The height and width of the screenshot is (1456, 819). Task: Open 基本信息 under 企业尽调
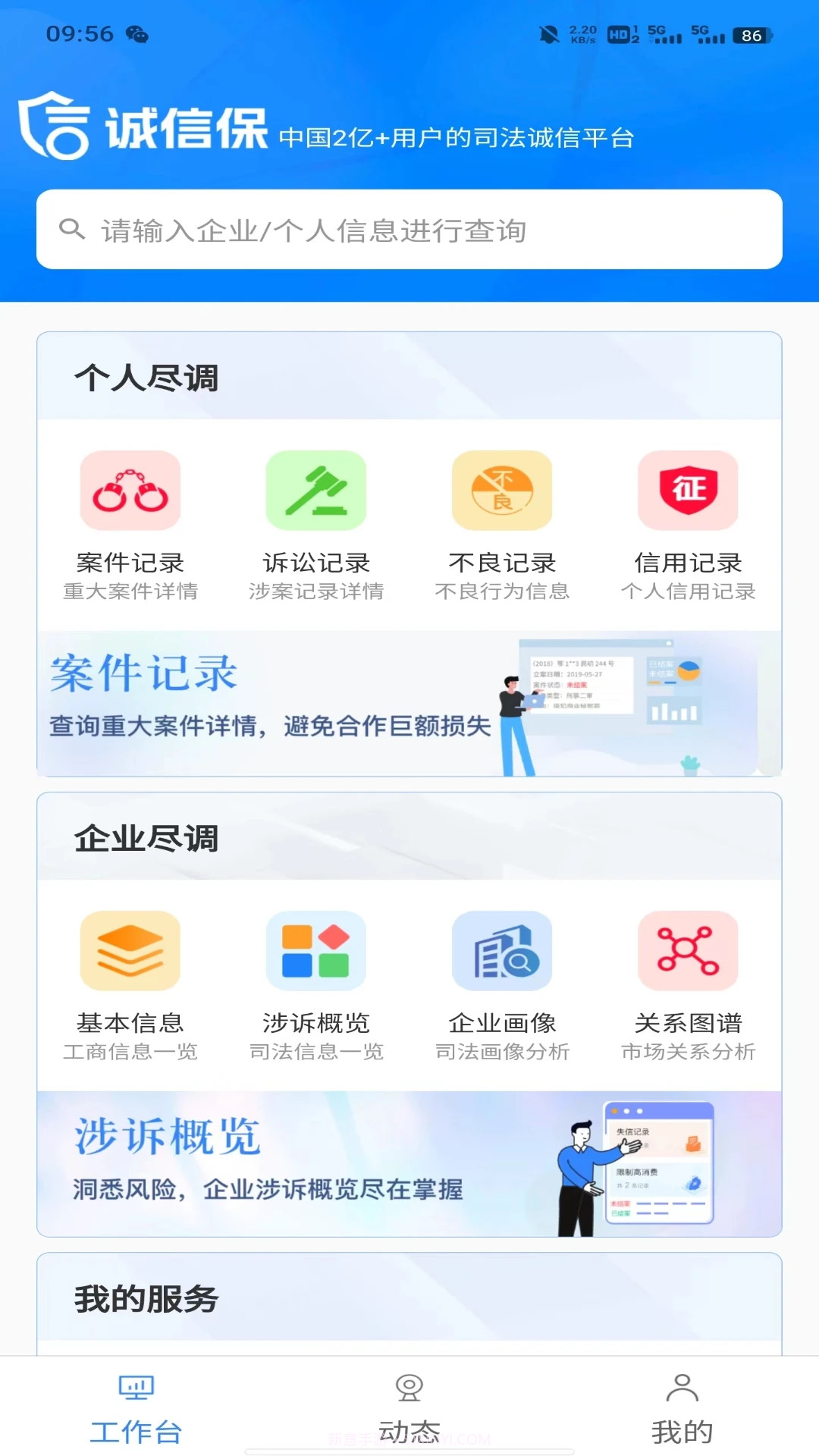pyautogui.click(x=130, y=951)
